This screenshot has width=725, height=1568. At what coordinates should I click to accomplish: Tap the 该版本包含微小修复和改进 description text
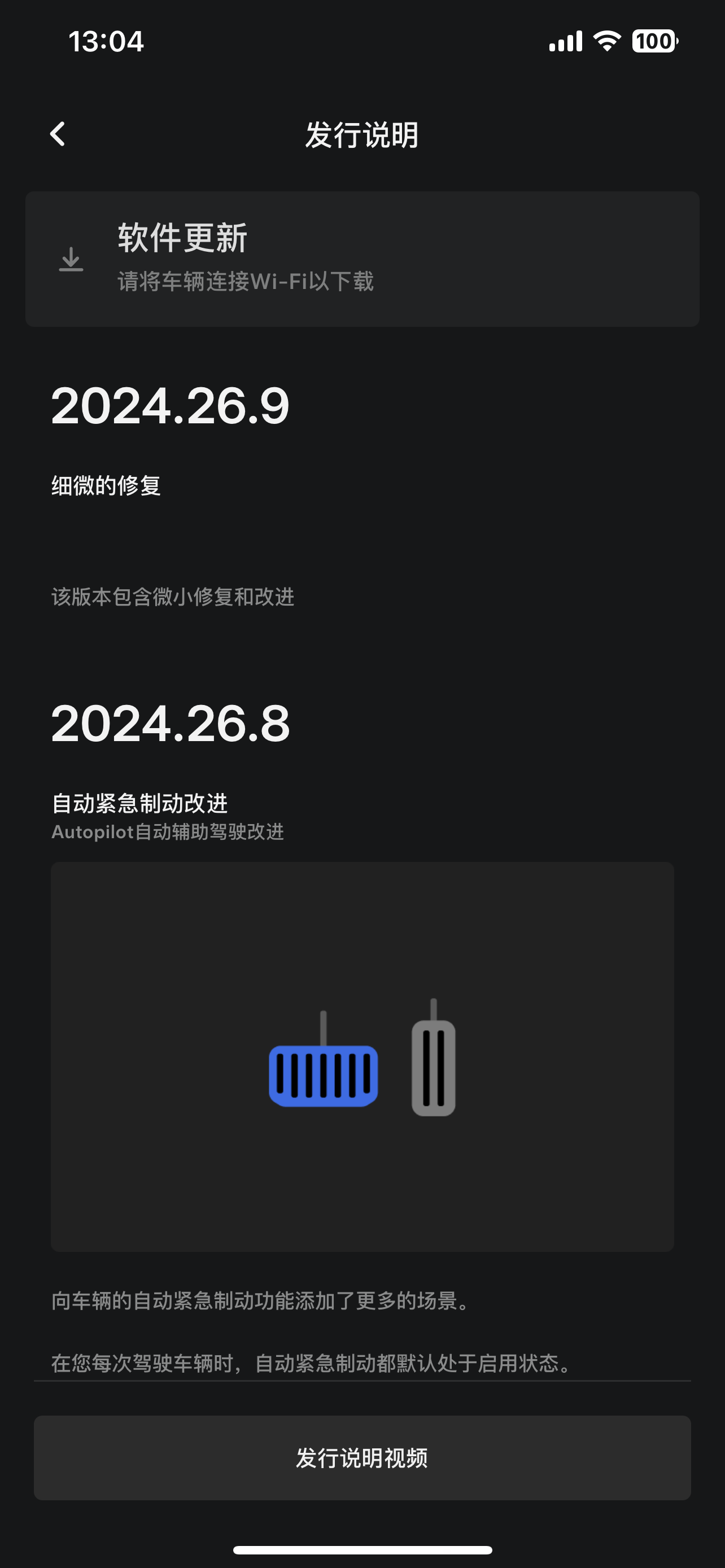[x=172, y=598]
